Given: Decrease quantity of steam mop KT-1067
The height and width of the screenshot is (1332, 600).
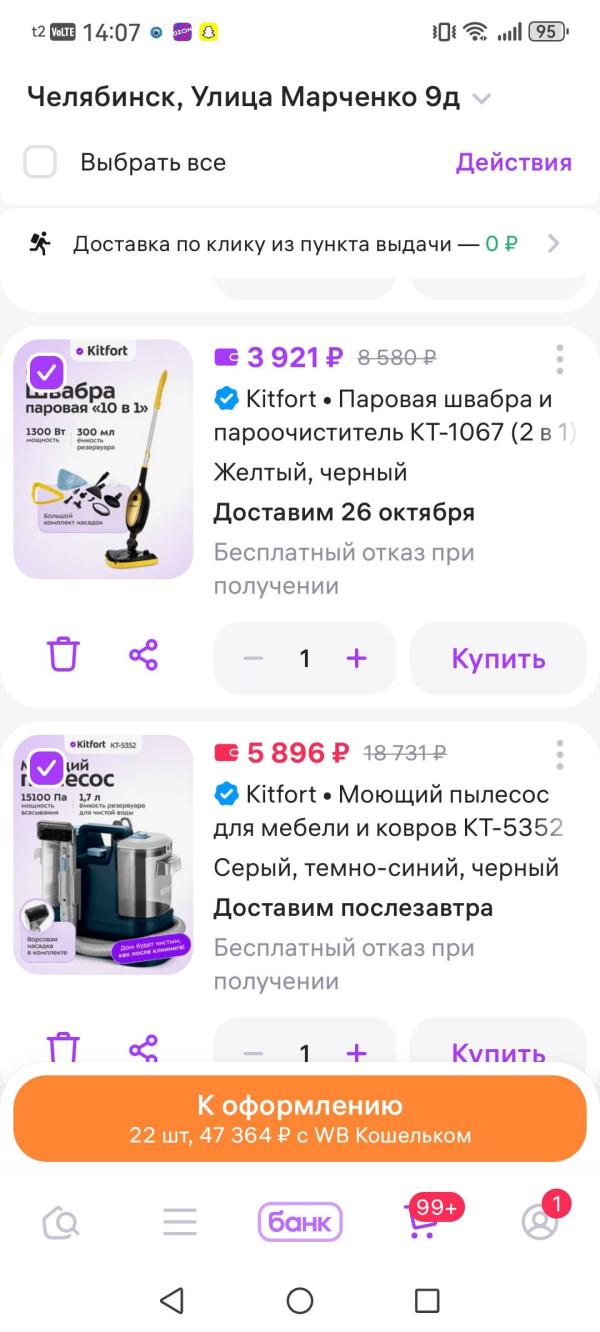Looking at the screenshot, I should pos(253,658).
